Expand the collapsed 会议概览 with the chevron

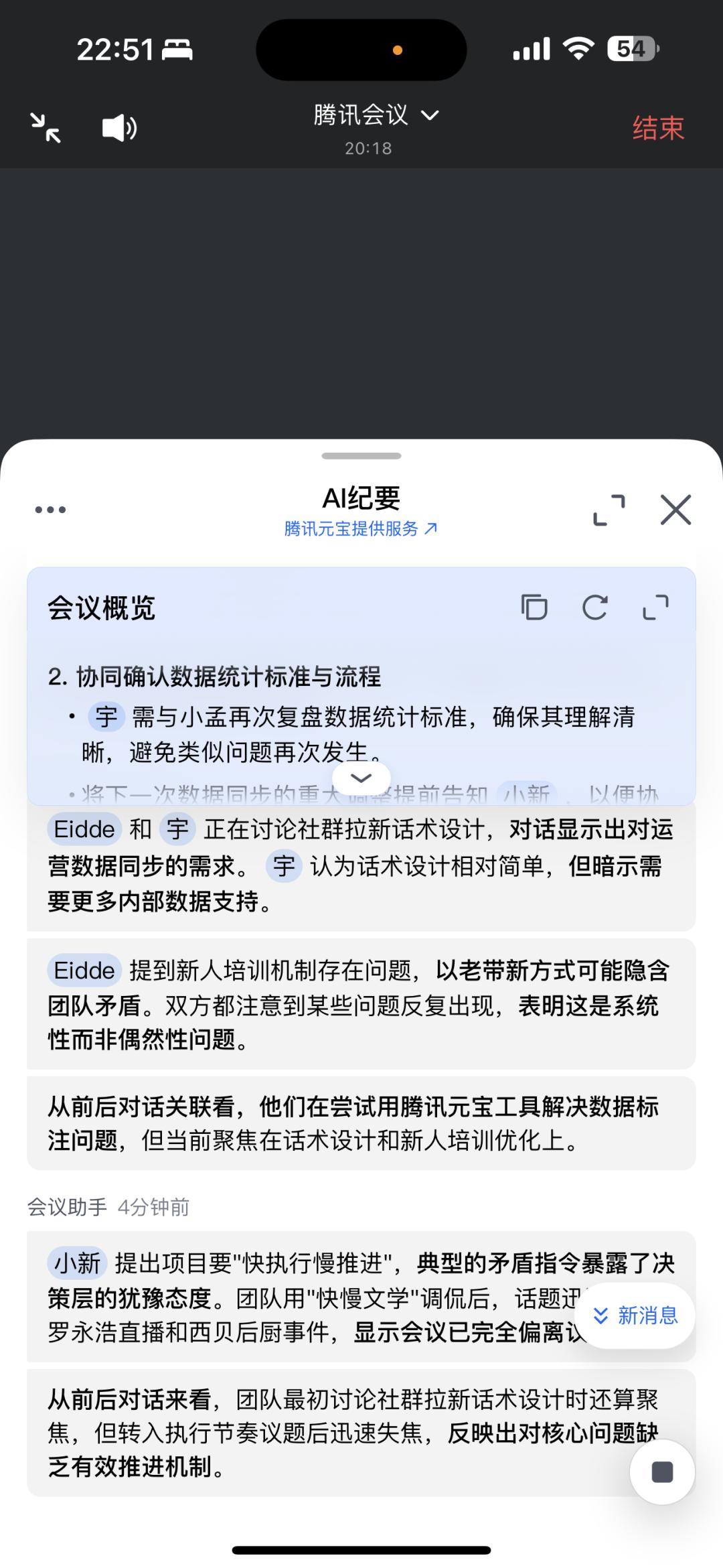(361, 778)
